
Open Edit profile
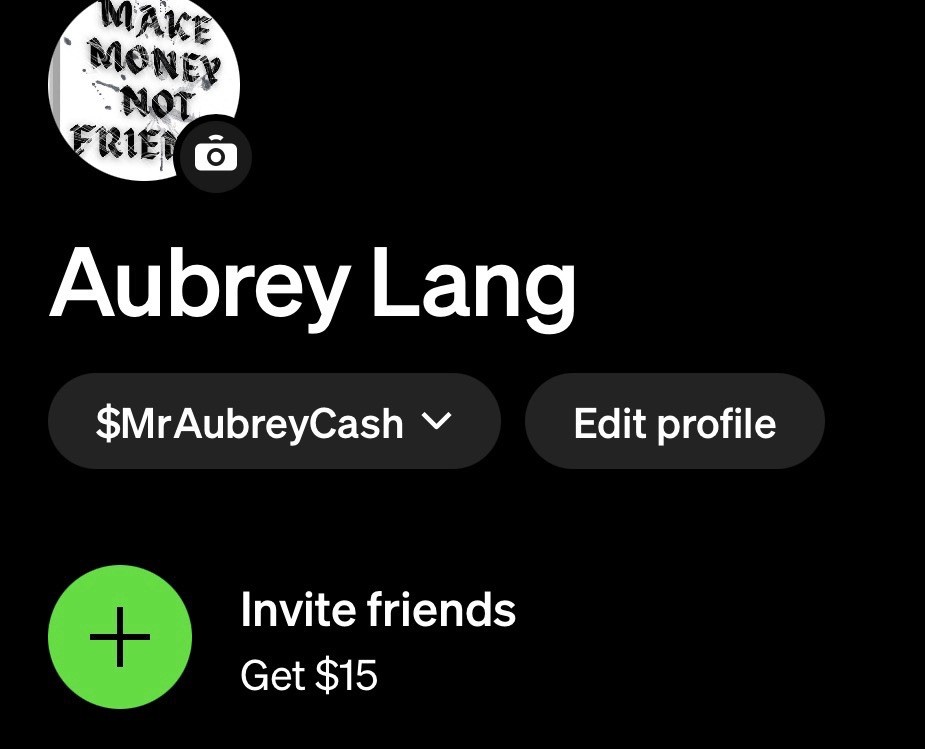coord(674,423)
